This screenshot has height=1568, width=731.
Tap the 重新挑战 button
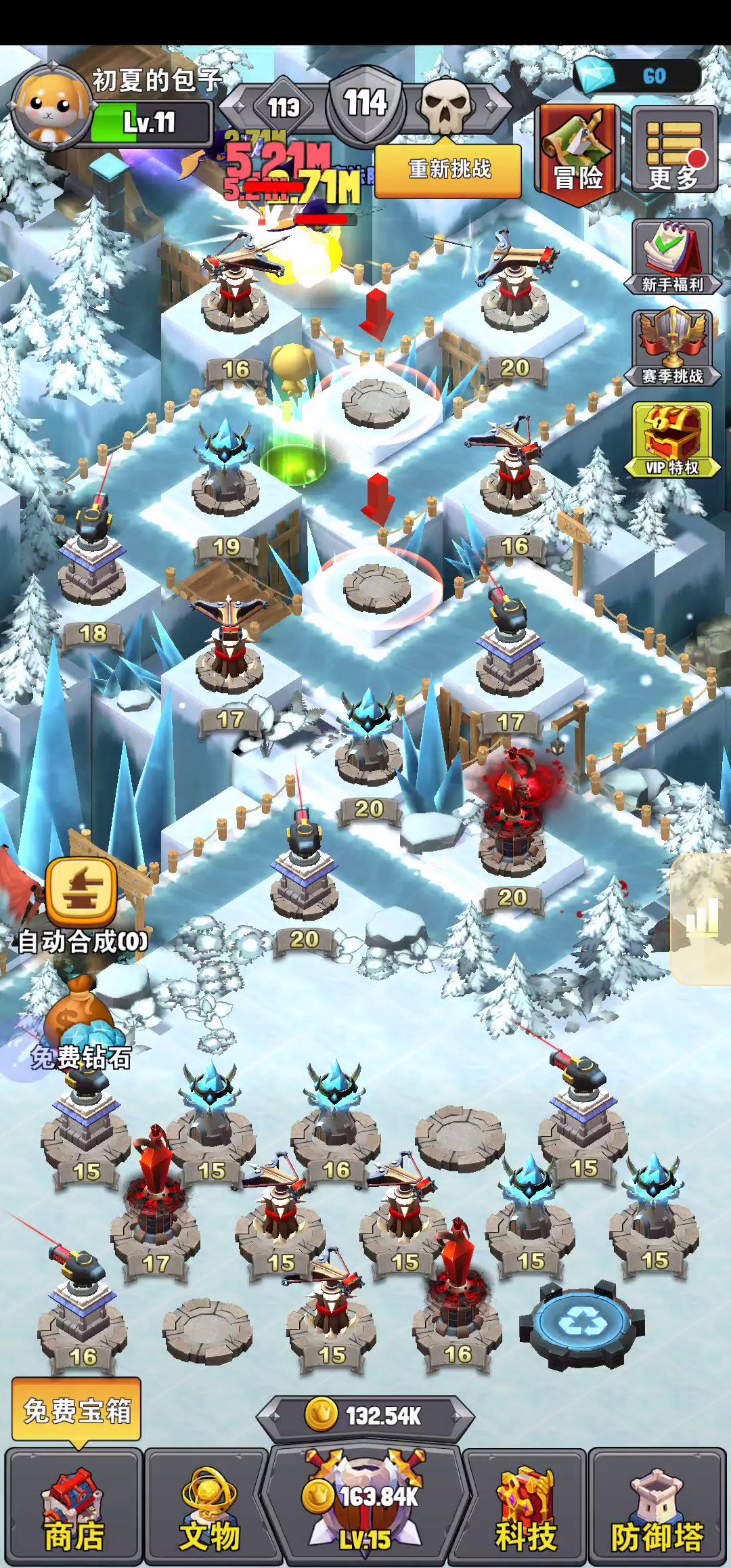coord(448,169)
